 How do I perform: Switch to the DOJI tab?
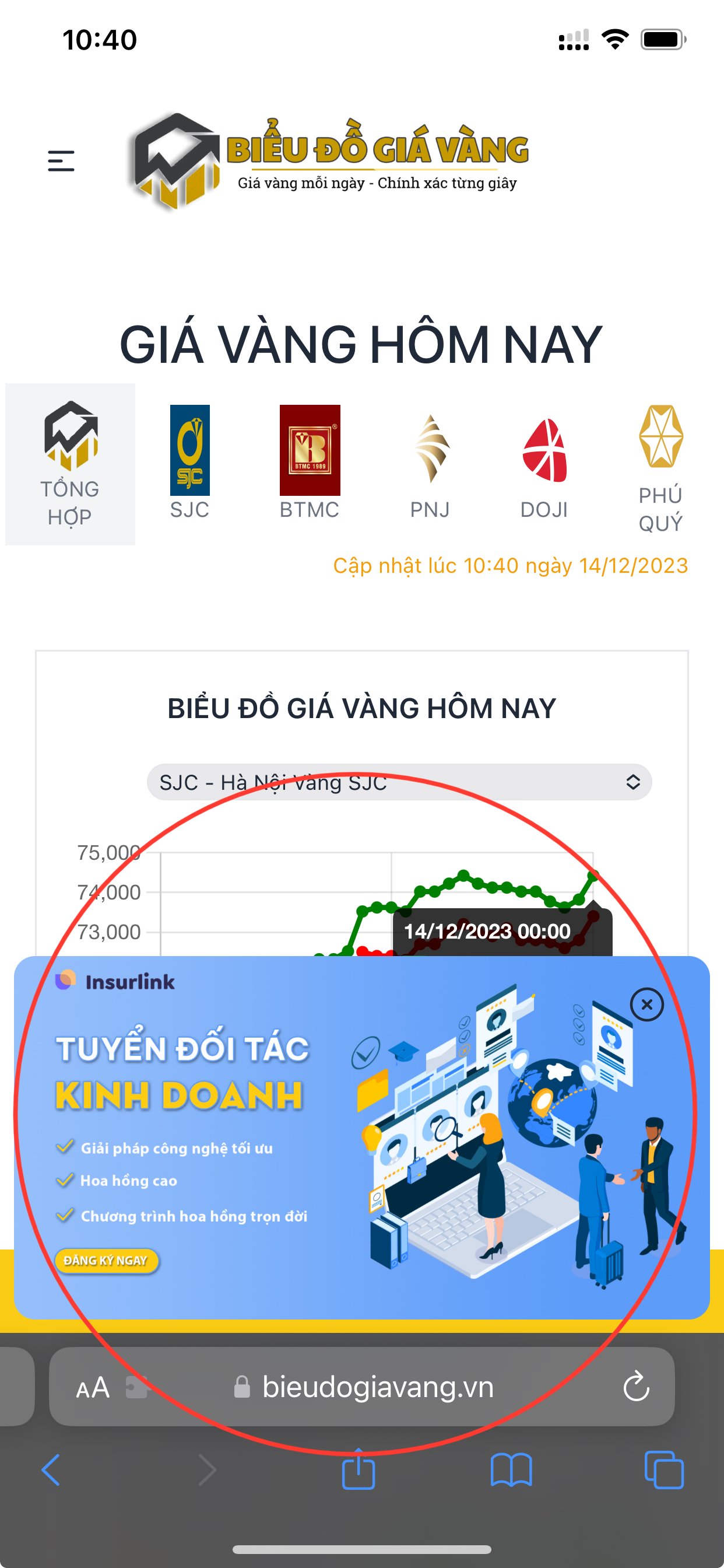click(x=544, y=463)
